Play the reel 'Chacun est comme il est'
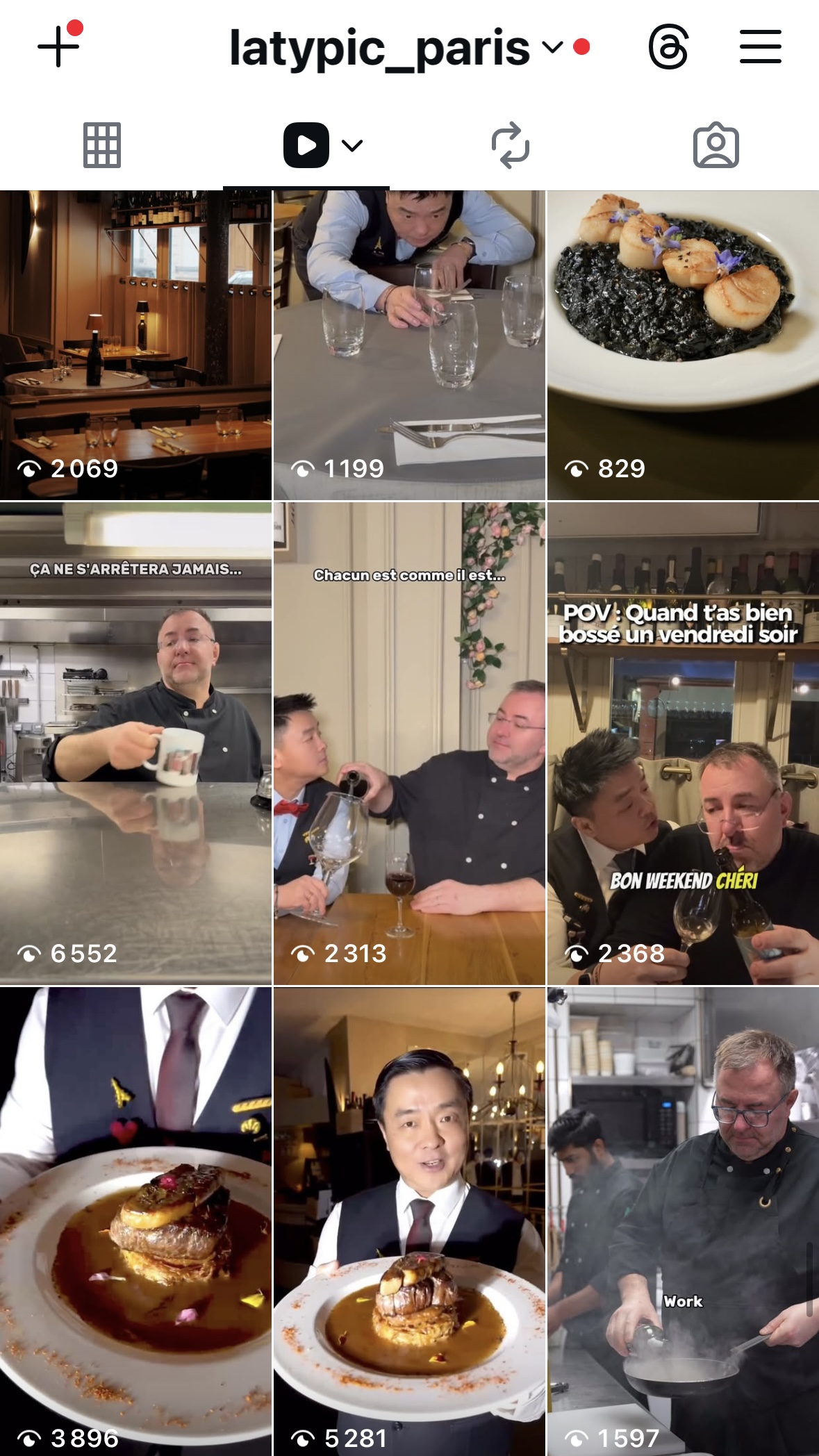 pyautogui.click(x=409, y=743)
